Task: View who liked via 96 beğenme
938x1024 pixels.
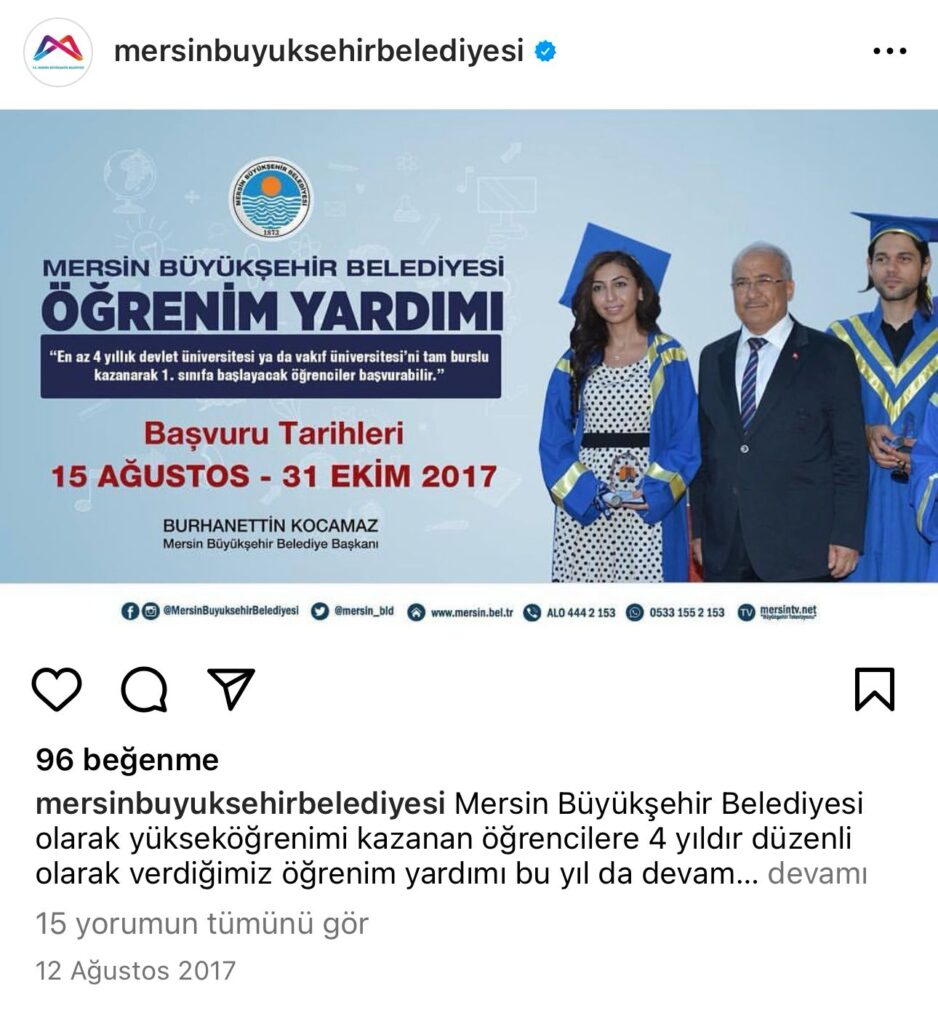Action: click(x=127, y=760)
